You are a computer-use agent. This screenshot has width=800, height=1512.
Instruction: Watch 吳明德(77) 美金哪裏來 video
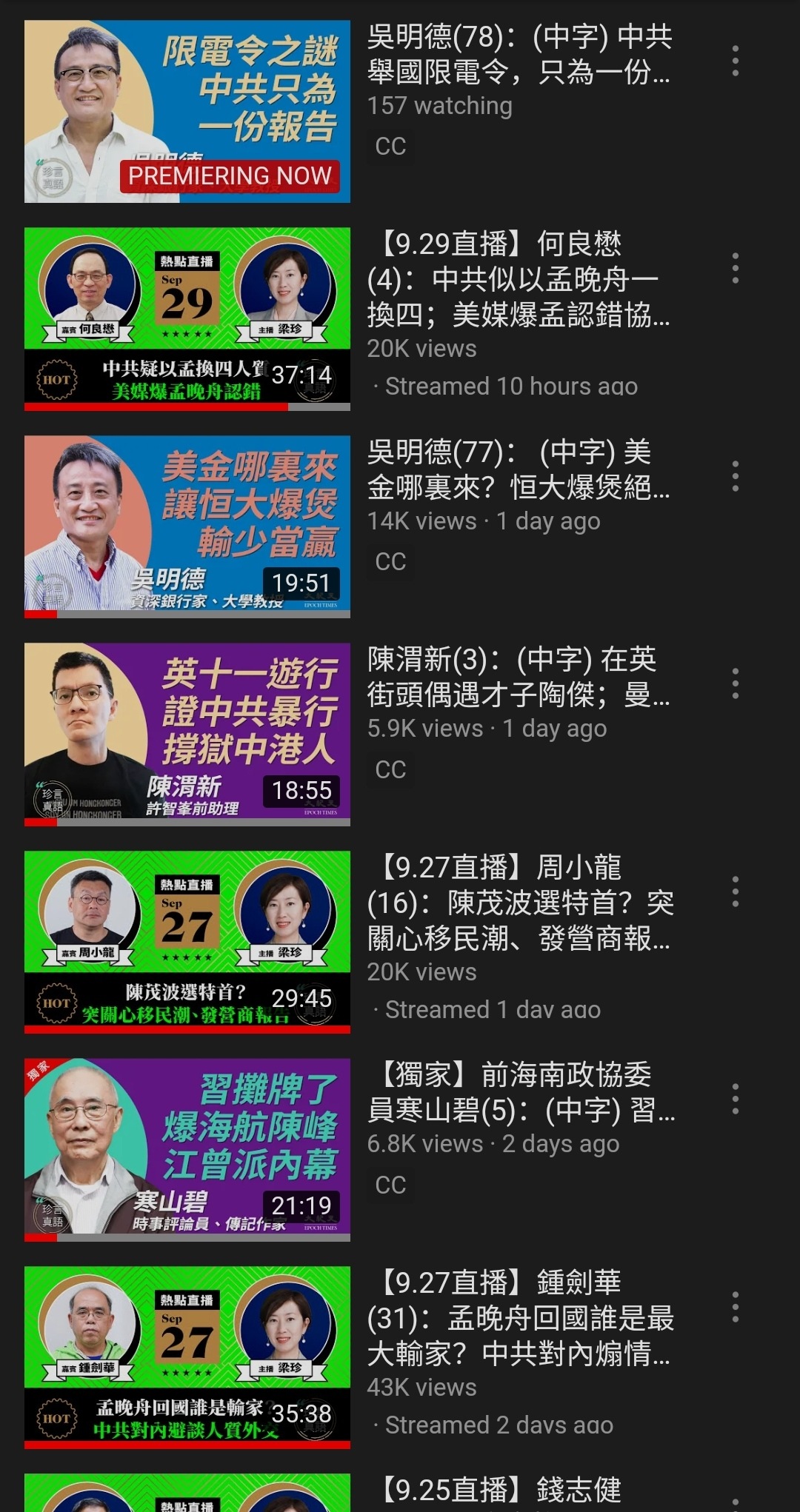pyautogui.click(x=187, y=526)
